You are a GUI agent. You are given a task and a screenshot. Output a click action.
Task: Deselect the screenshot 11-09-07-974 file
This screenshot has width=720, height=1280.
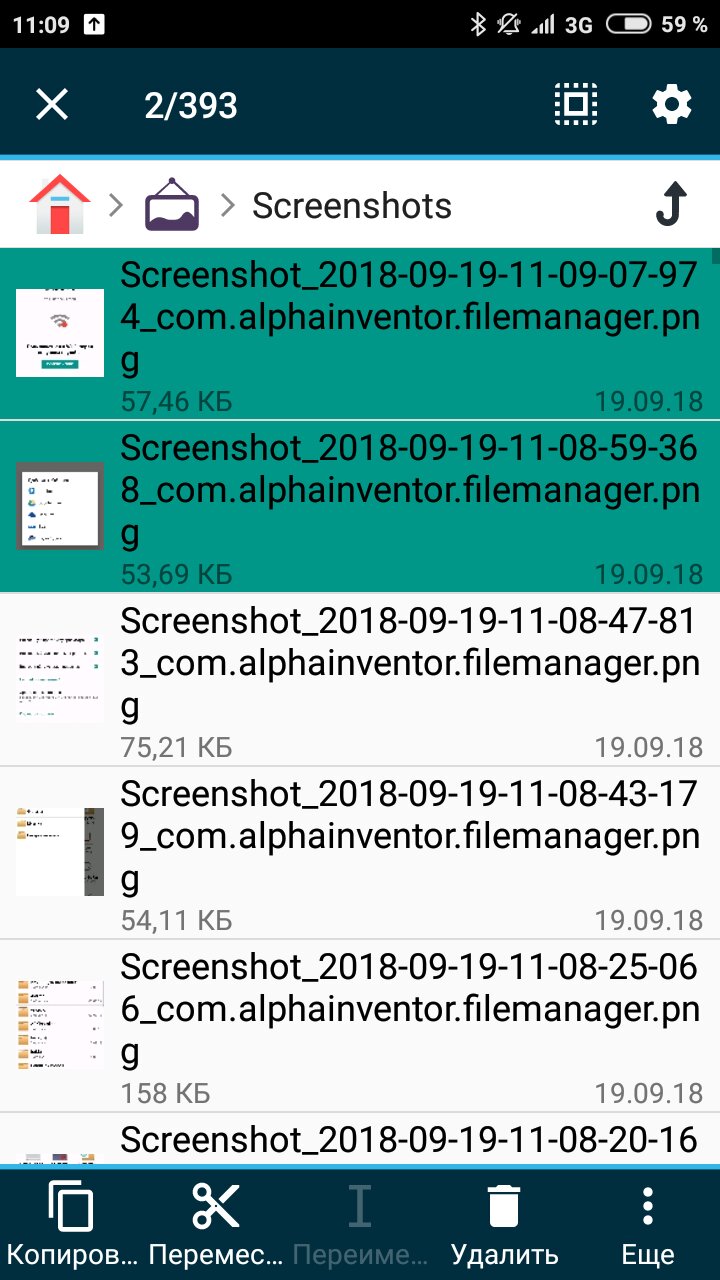pos(360,333)
